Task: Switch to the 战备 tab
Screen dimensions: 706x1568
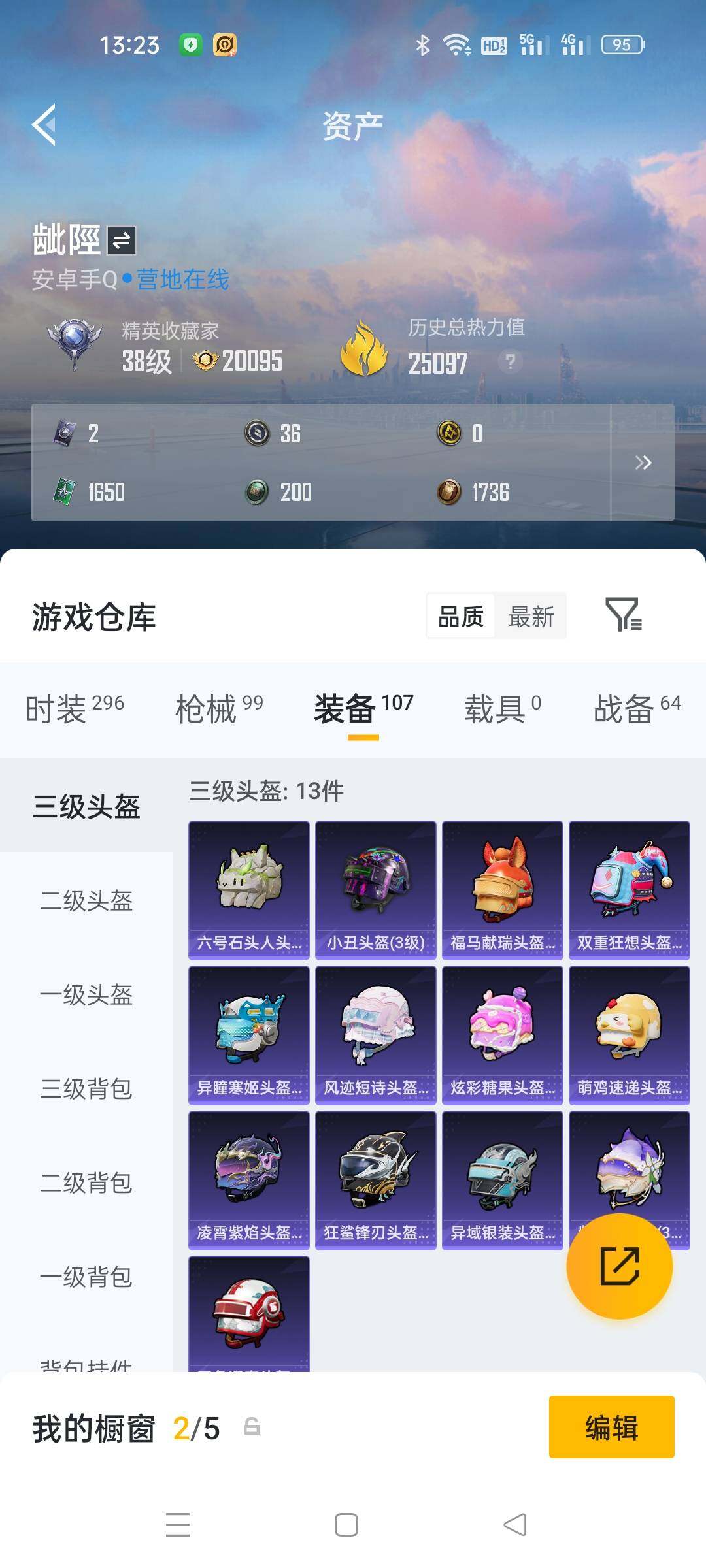Action: [x=637, y=708]
